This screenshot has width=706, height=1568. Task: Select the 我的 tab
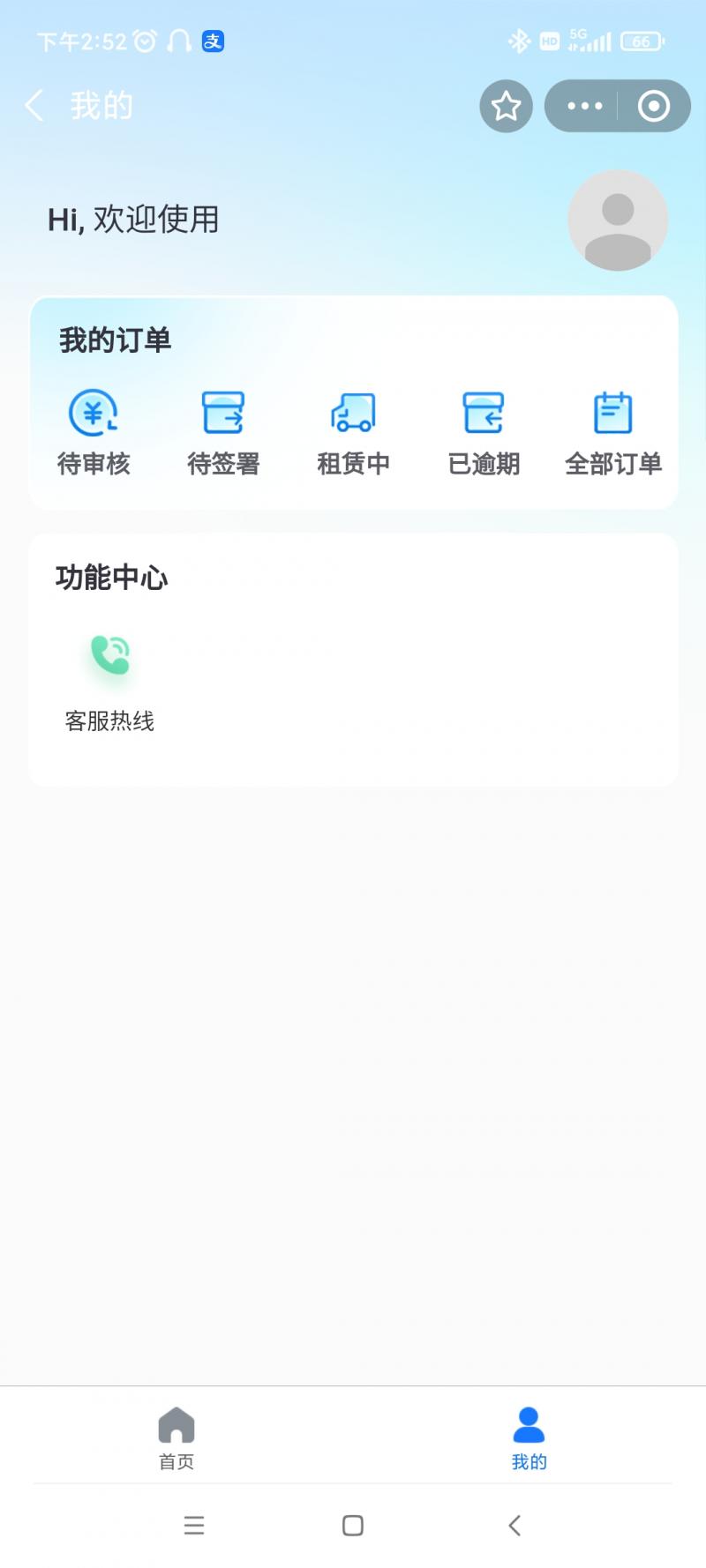click(529, 1437)
